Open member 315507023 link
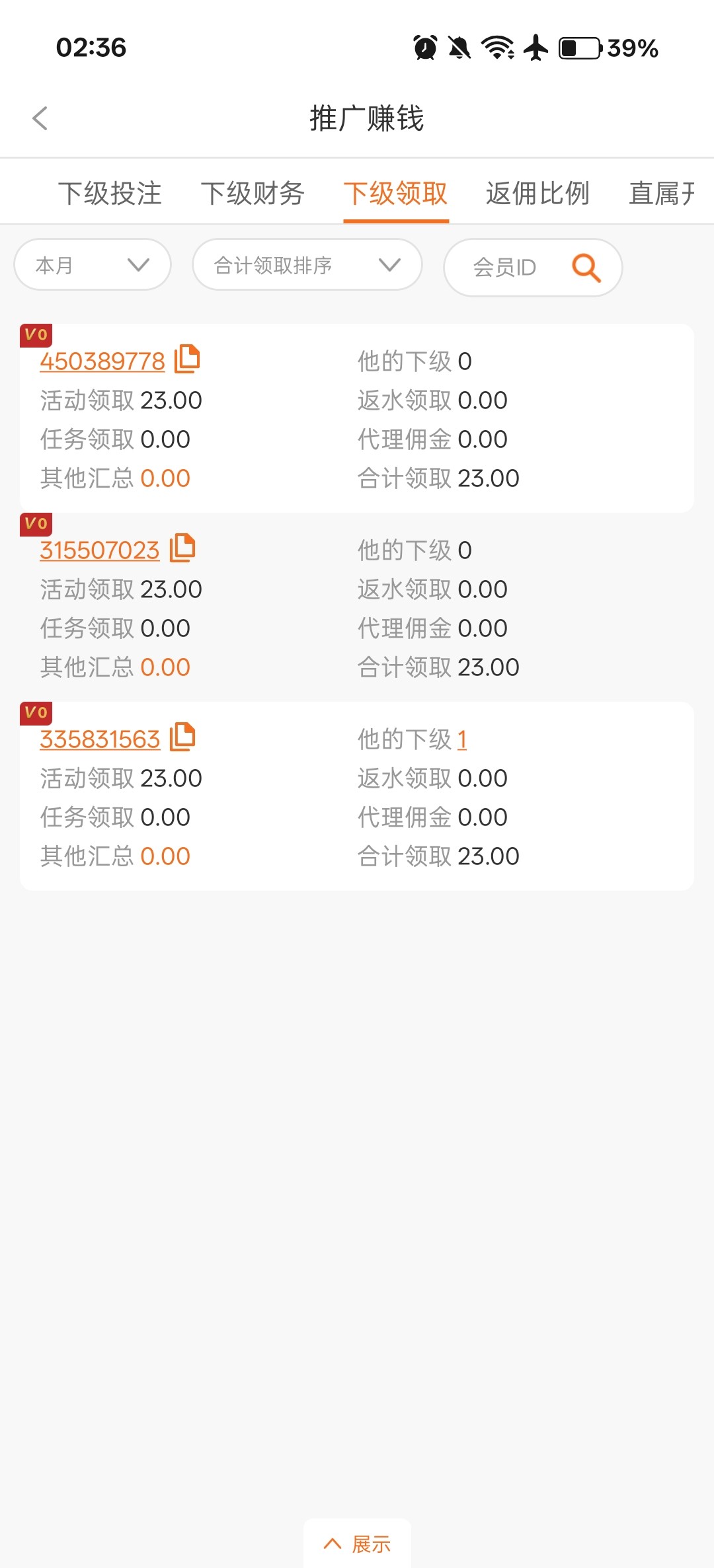This screenshot has width=714, height=1568. [x=100, y=550]
